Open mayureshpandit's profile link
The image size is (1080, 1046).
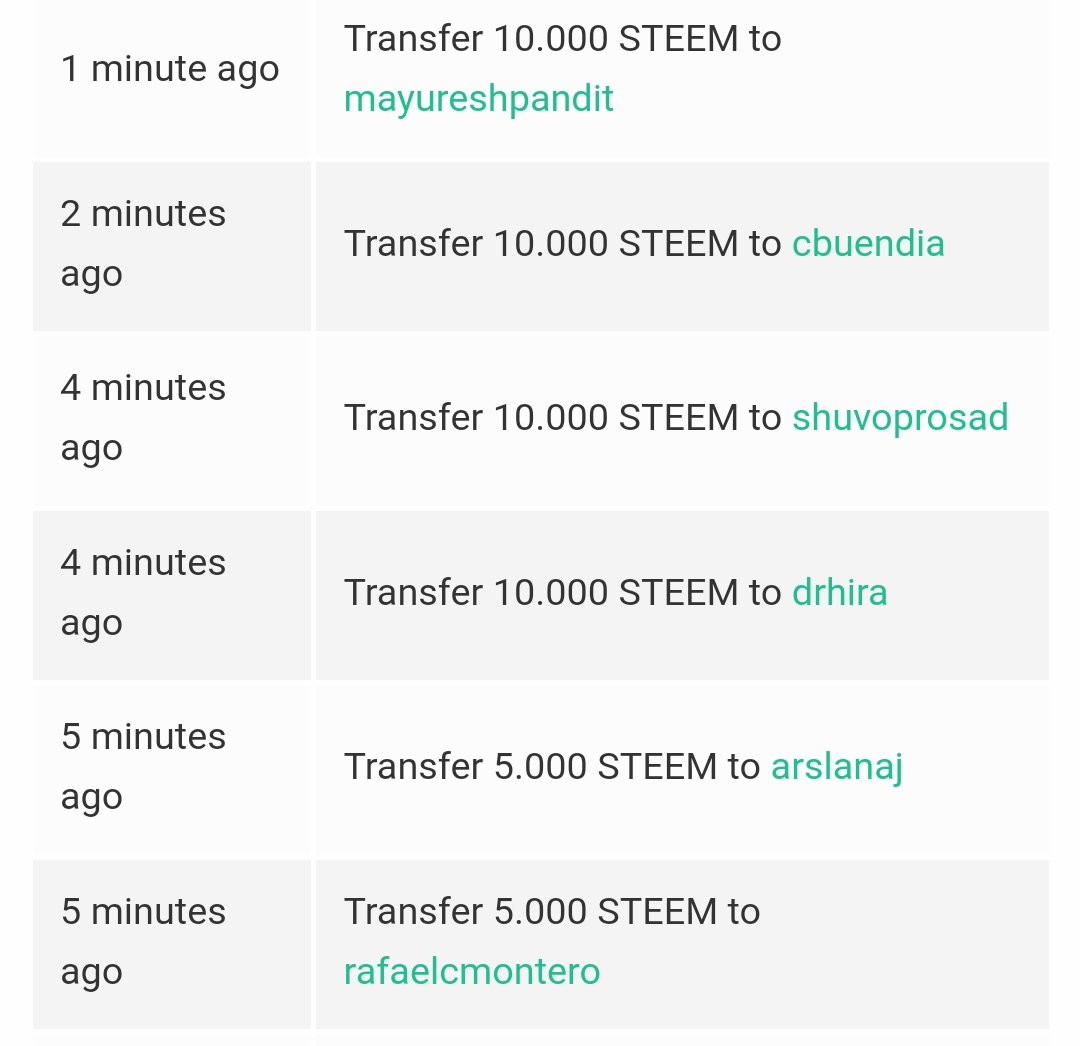coord(478,99)
